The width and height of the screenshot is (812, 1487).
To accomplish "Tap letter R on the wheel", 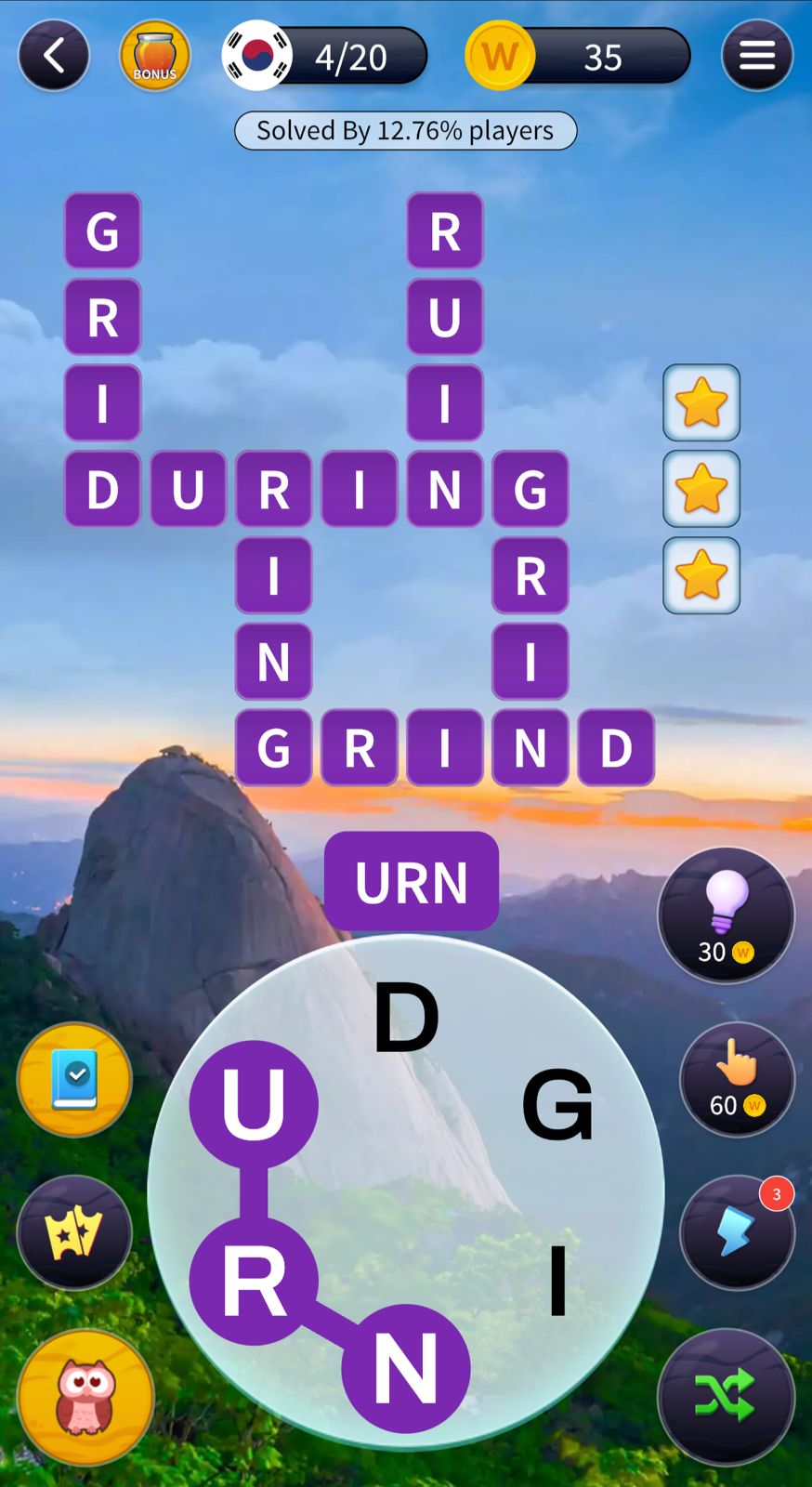I will pos(254,1282).
